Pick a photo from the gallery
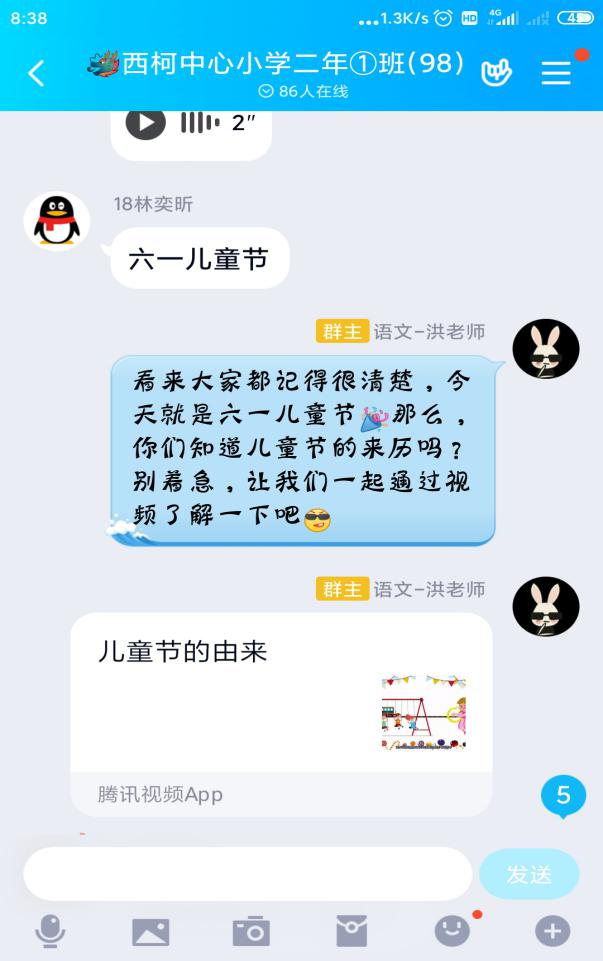The image size is (603, 961). [x=151, y=932]
